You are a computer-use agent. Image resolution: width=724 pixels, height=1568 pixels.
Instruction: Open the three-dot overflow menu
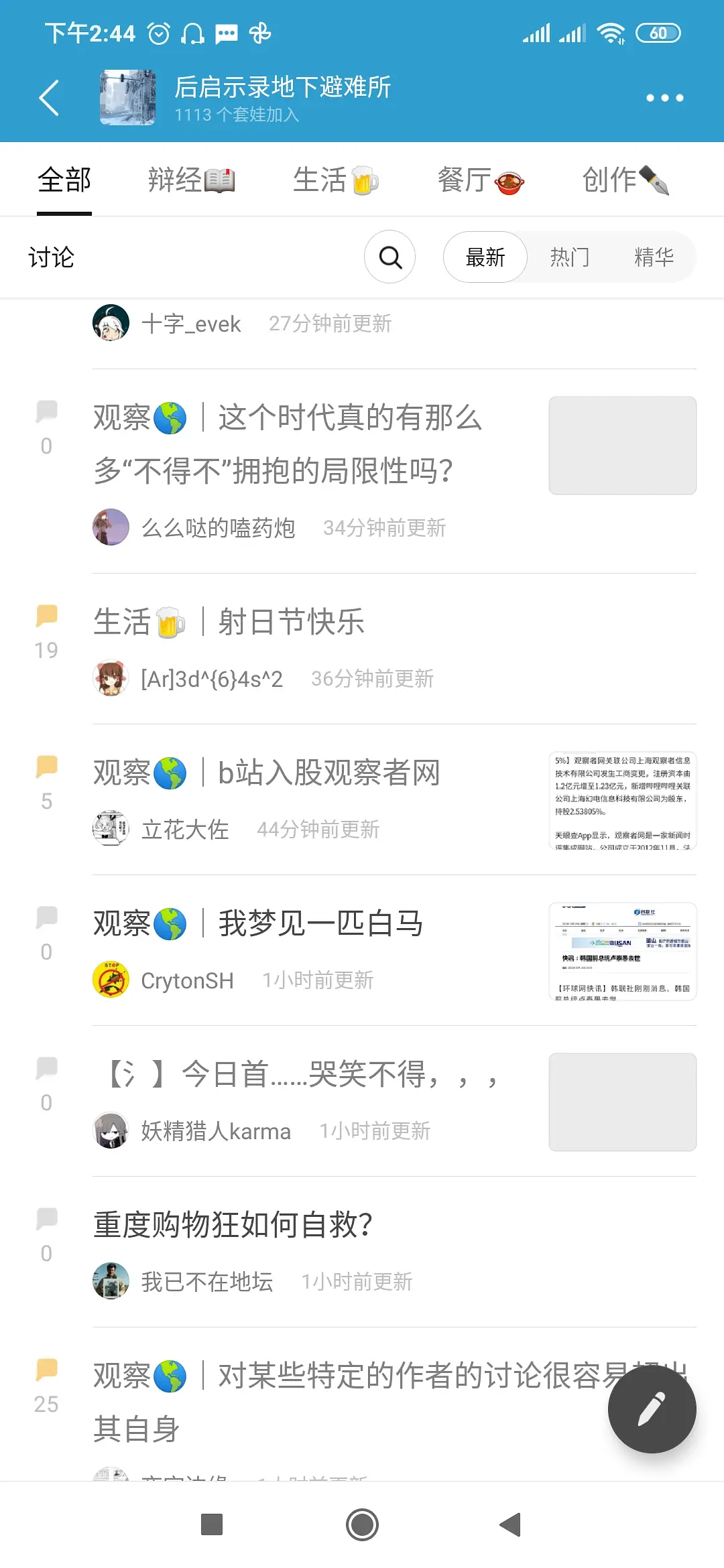[x=664, y=98]
